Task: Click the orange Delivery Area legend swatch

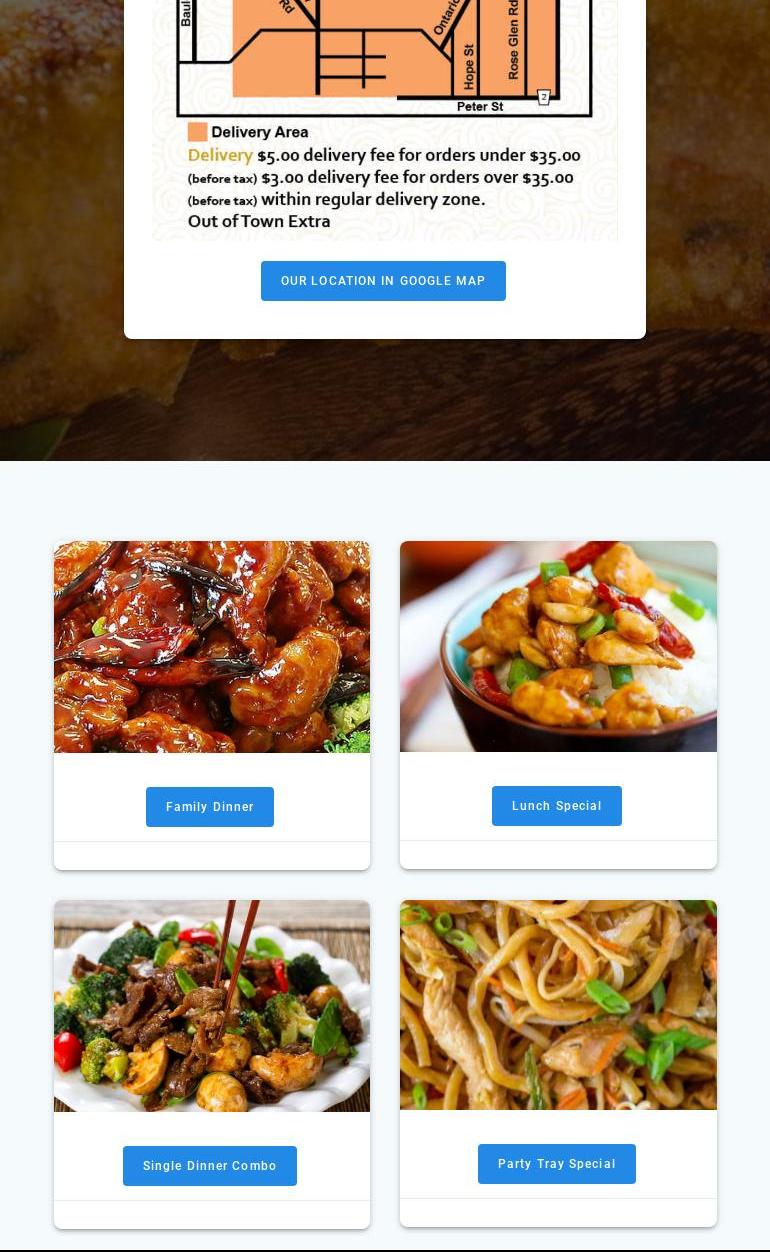Action: [x=198, y=131]
